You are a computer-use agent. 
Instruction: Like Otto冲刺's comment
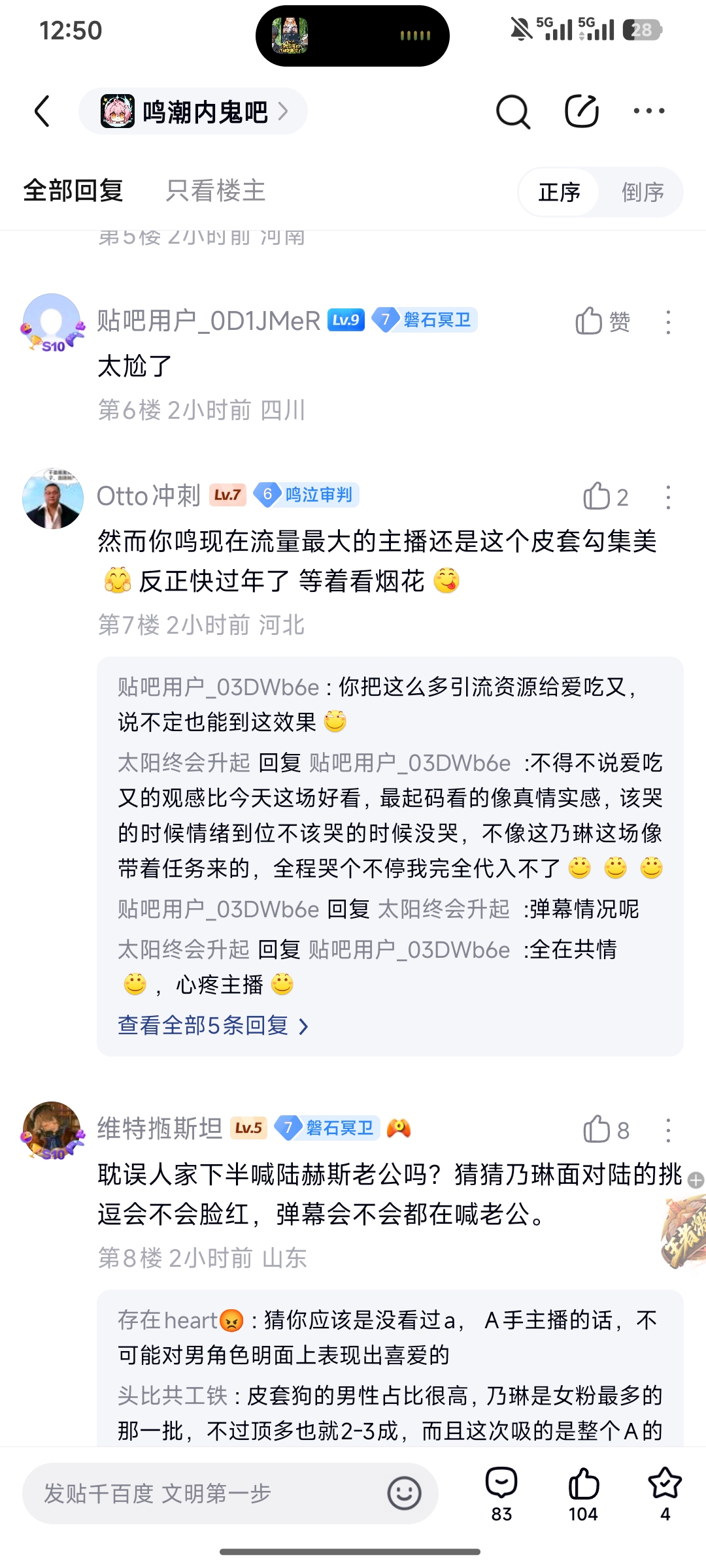[604, 497]
